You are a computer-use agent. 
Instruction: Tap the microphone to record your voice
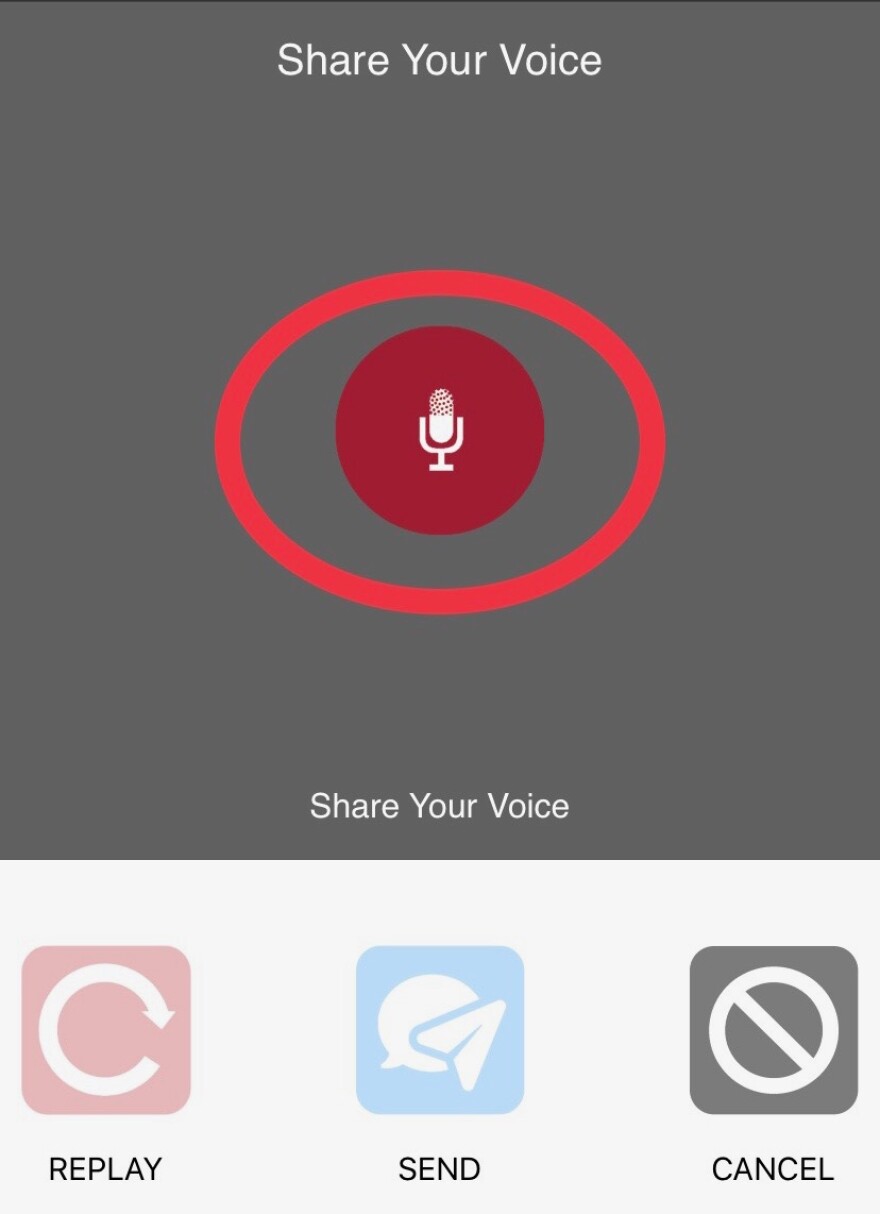(x=440, y=430)
